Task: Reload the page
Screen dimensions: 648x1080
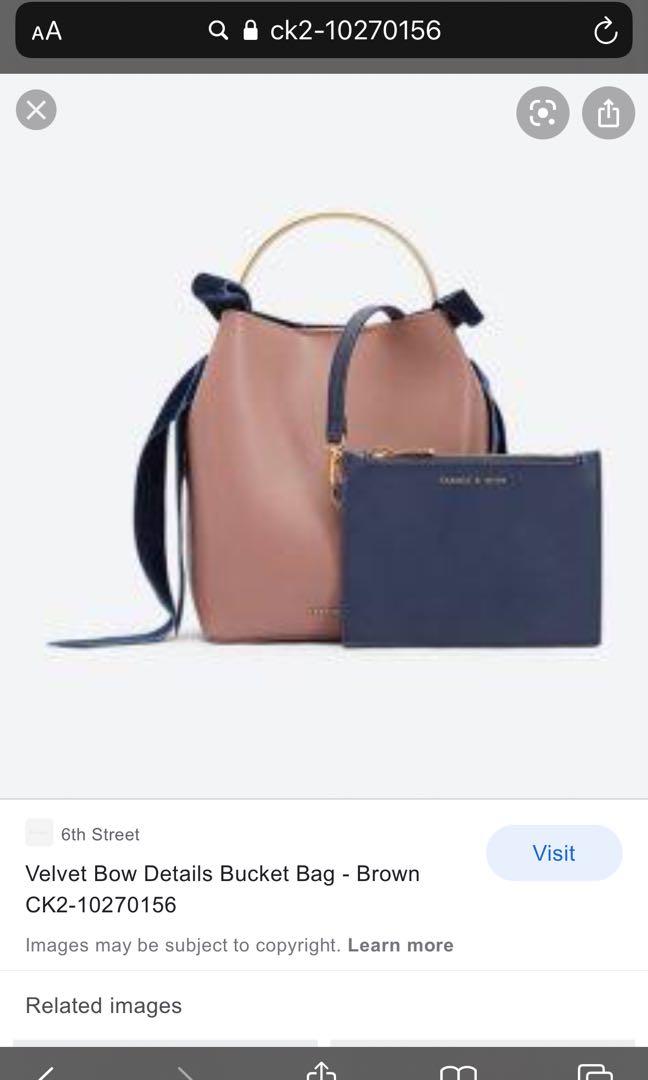Action: coord(605,31)
